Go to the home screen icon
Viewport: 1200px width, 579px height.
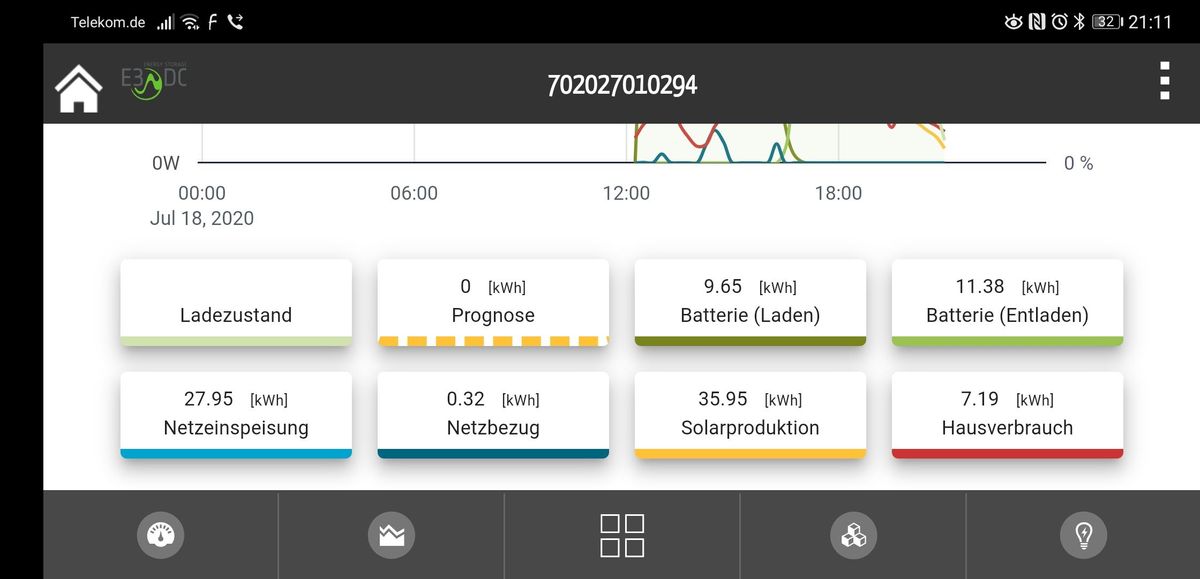78,88
